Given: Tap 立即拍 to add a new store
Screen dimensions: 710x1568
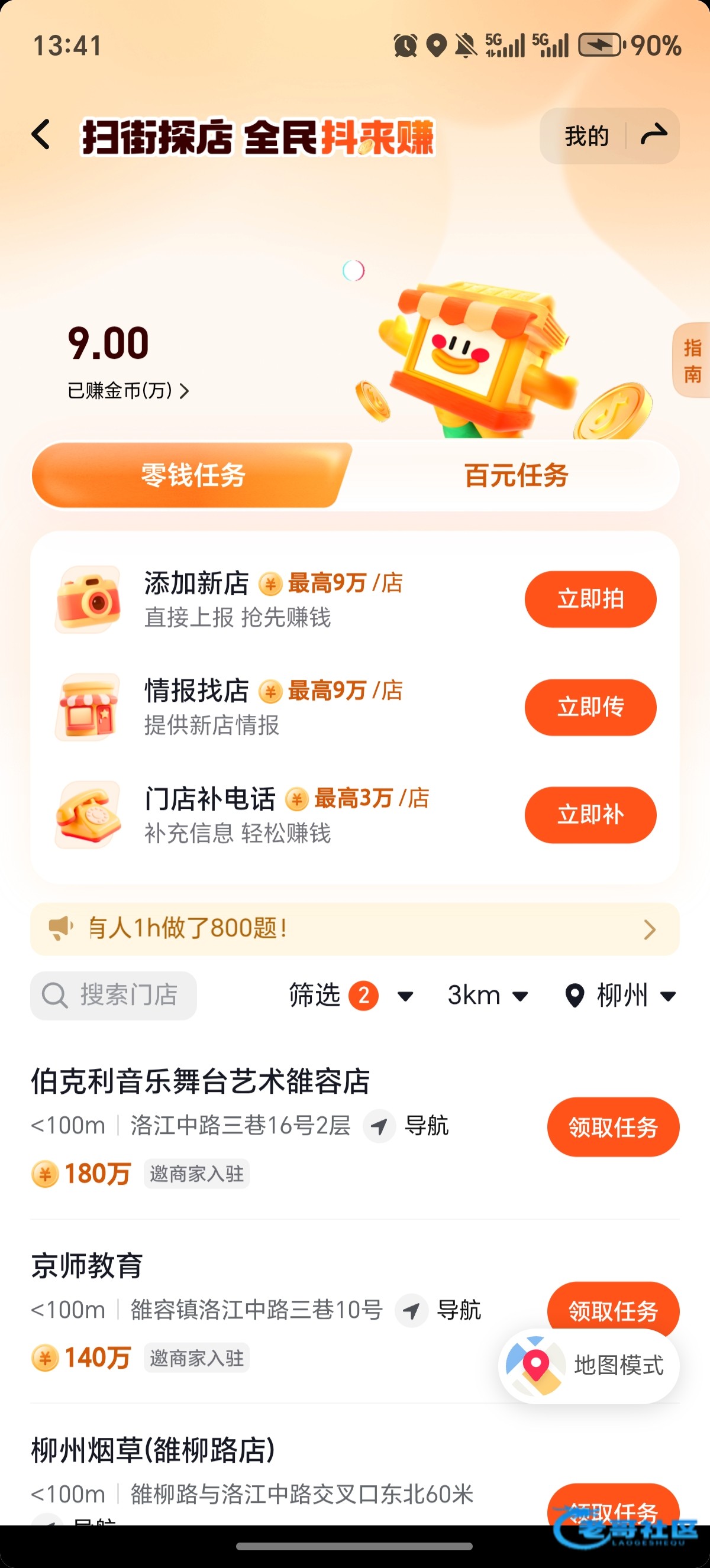Looking at the screenshot, I should click(x=590, y=599).
